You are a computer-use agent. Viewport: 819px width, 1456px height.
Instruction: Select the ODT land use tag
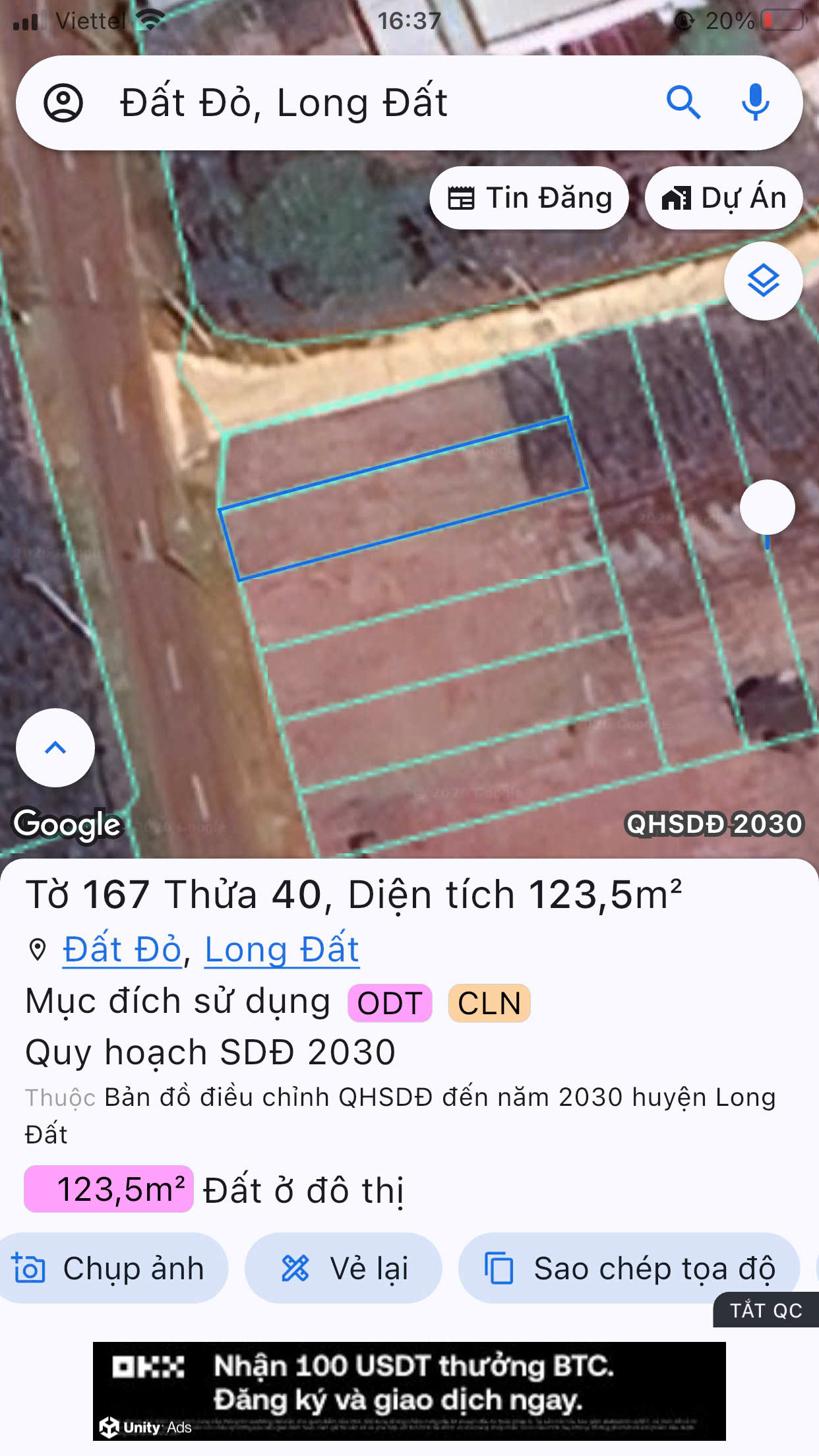[390, 1003]
